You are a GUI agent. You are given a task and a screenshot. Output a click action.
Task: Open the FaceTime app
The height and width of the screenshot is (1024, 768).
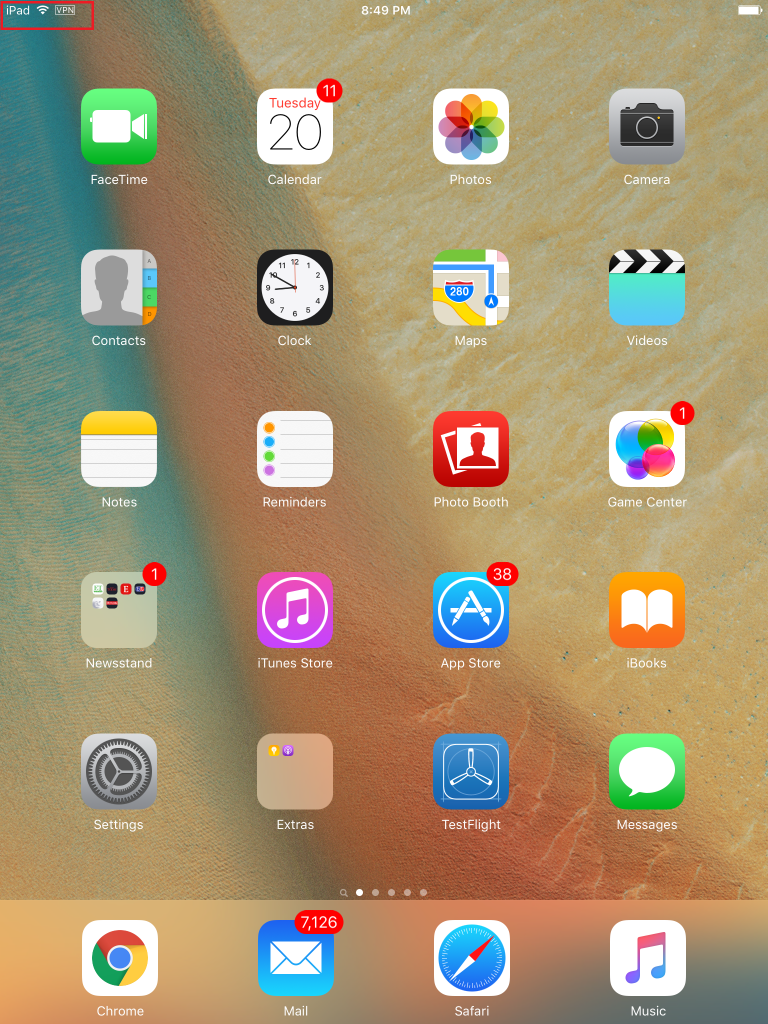pos(119,127)
